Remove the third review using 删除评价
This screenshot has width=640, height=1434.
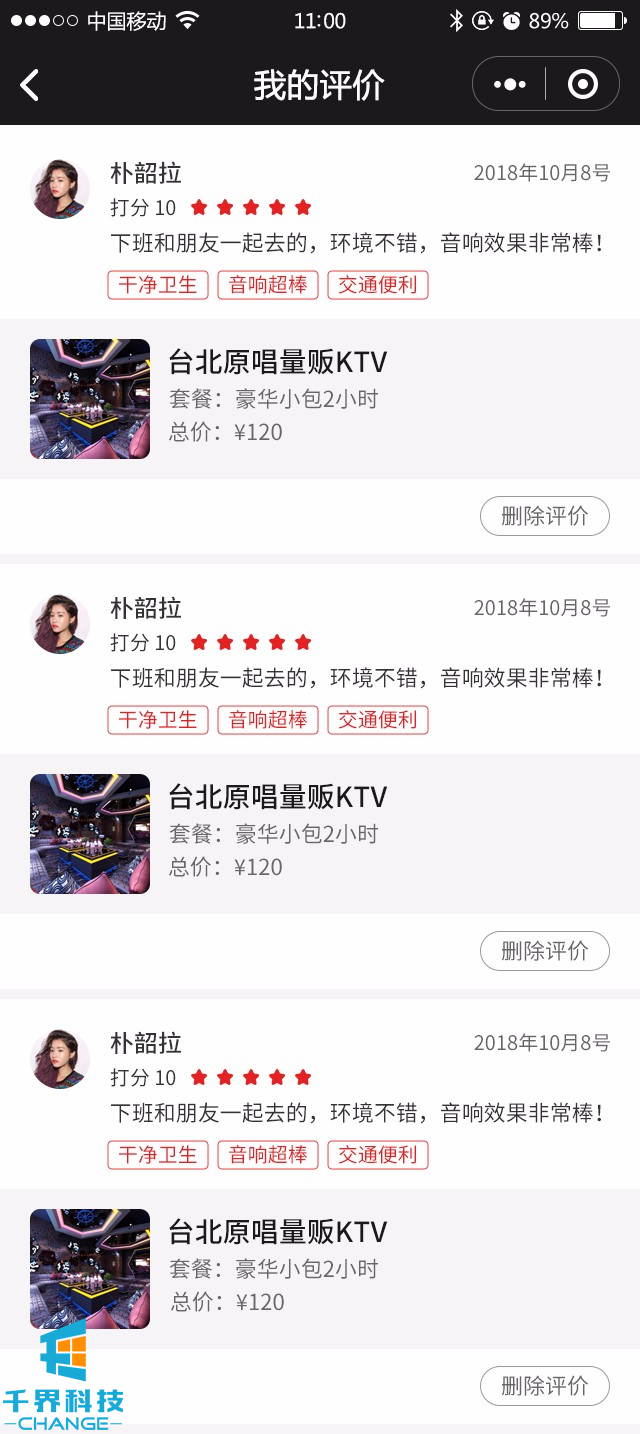[544, 1386]
